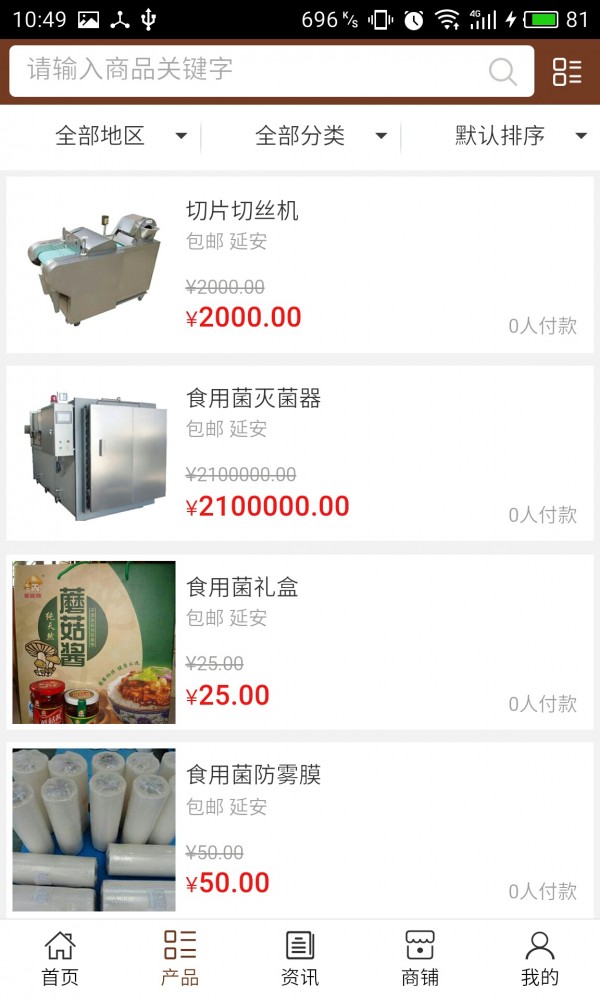Go to the 首页 home tab
Image resolution: width=600 pixels, height=1000 pixels.
coord(60,958)
